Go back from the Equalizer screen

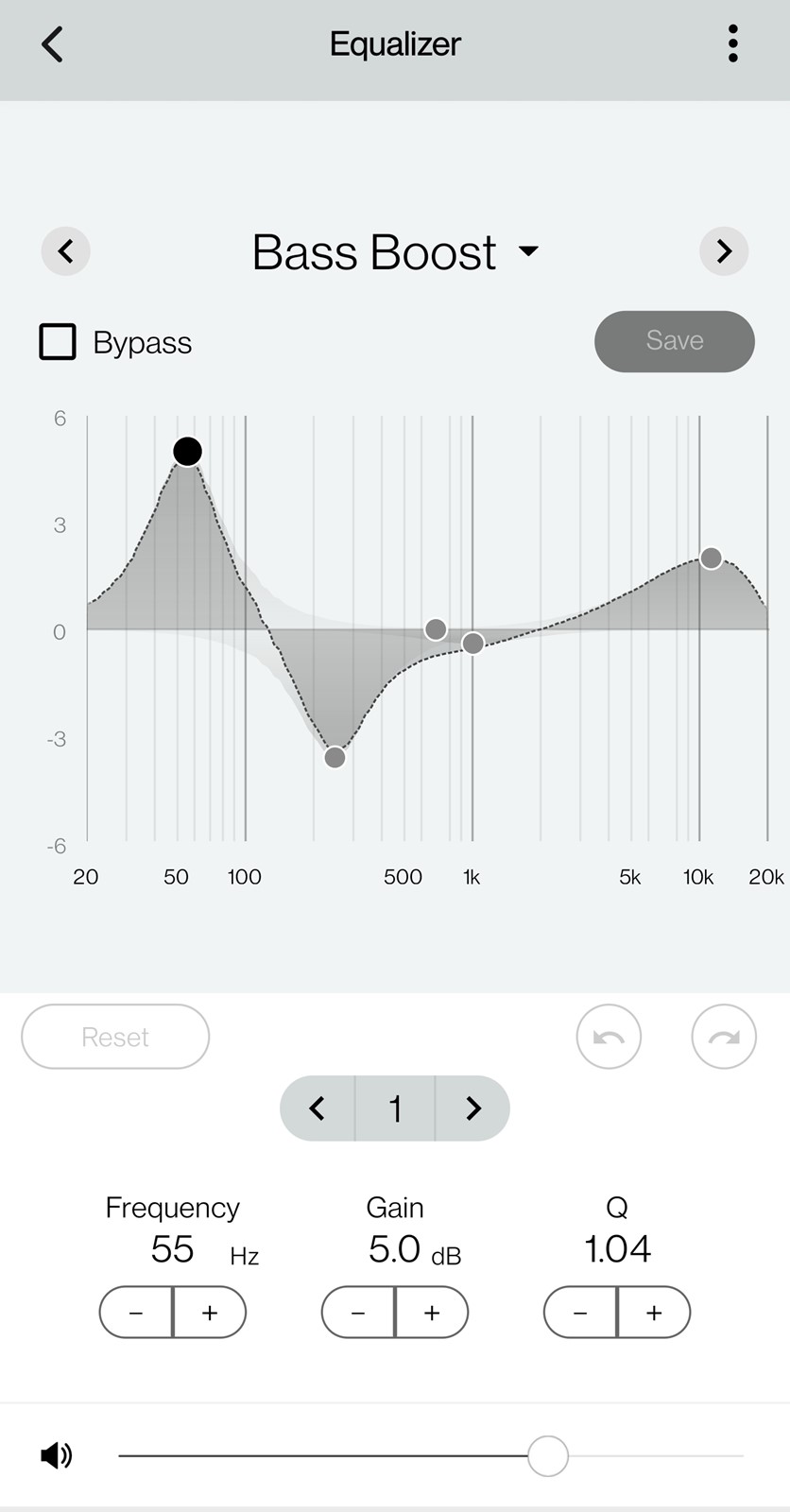[53, 44]
